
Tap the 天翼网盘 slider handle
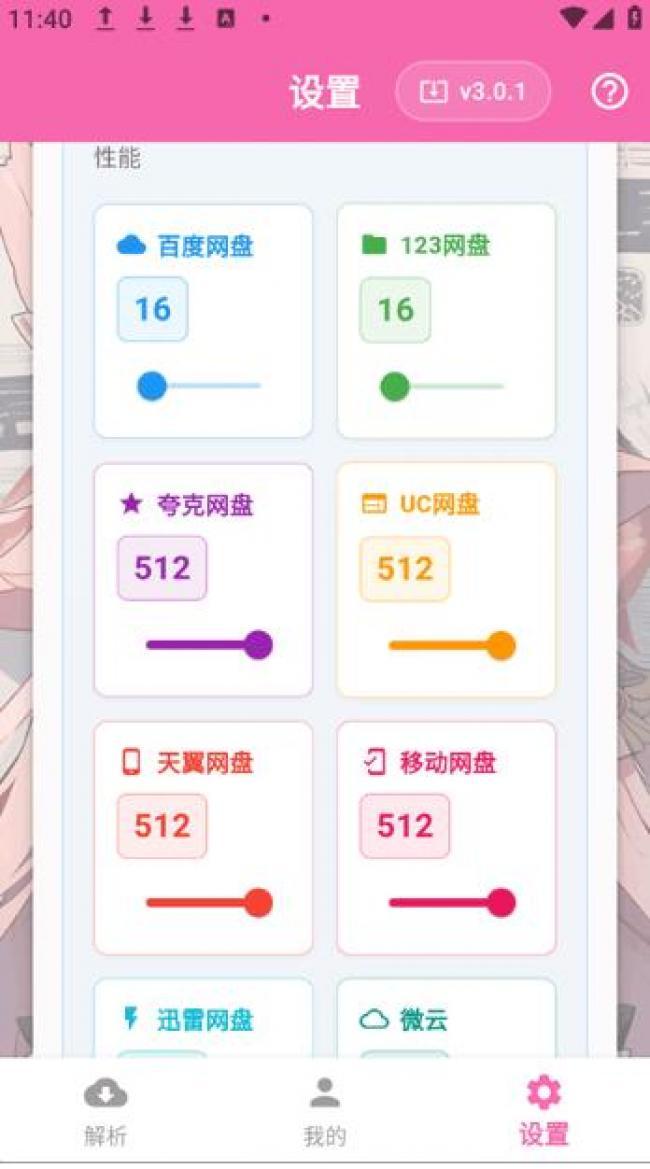(258, 903)
